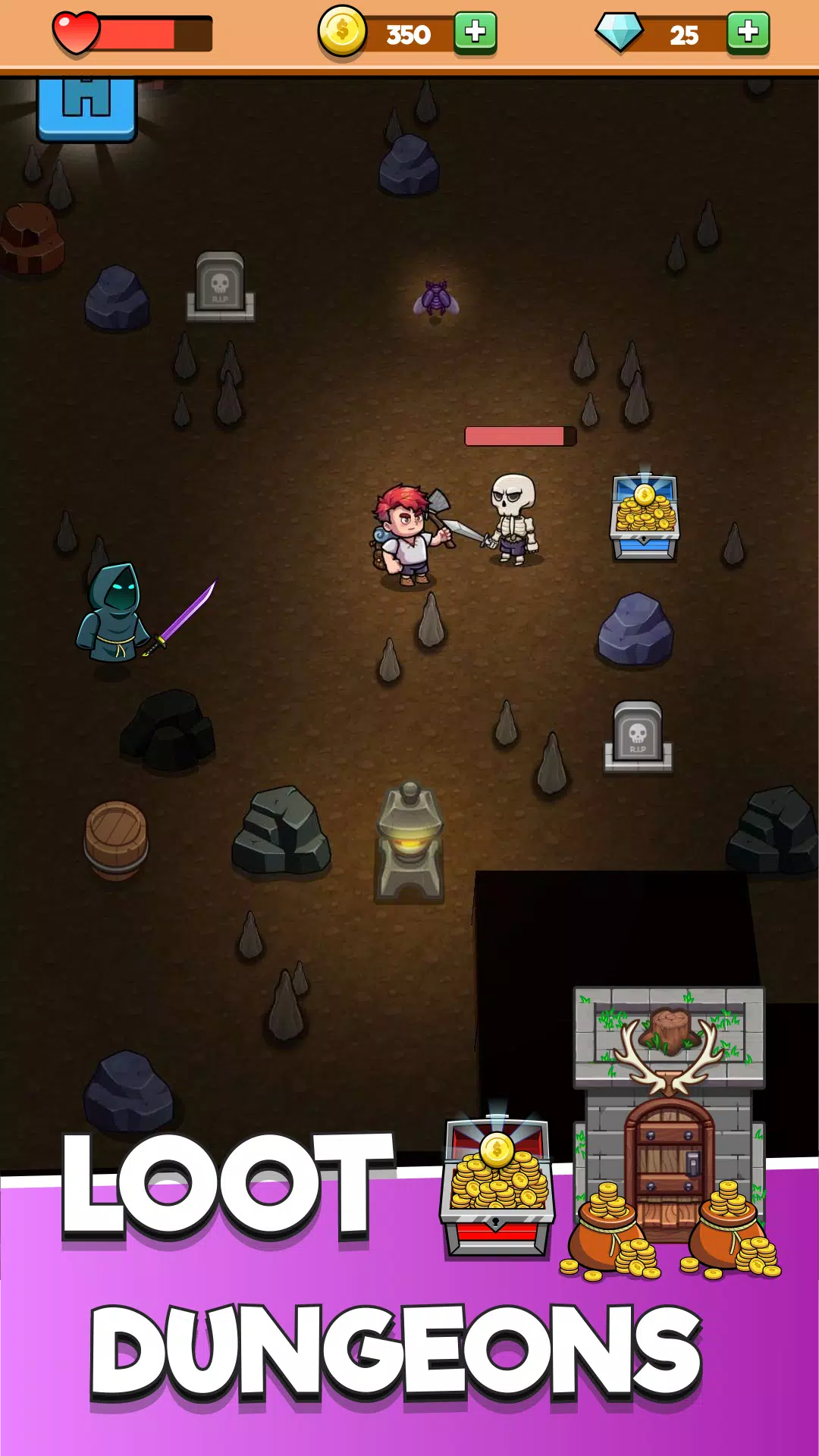
Task: Tap the green plus beside the gem count
Action: click(747, 31)
